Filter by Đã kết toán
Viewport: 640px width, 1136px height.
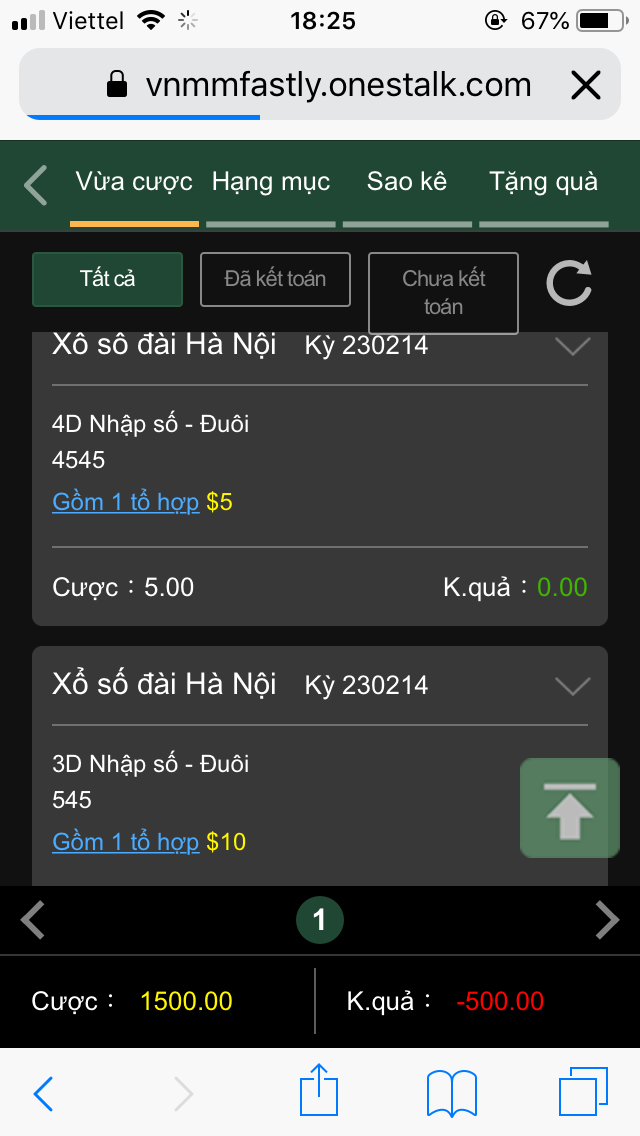pos(275,279)
